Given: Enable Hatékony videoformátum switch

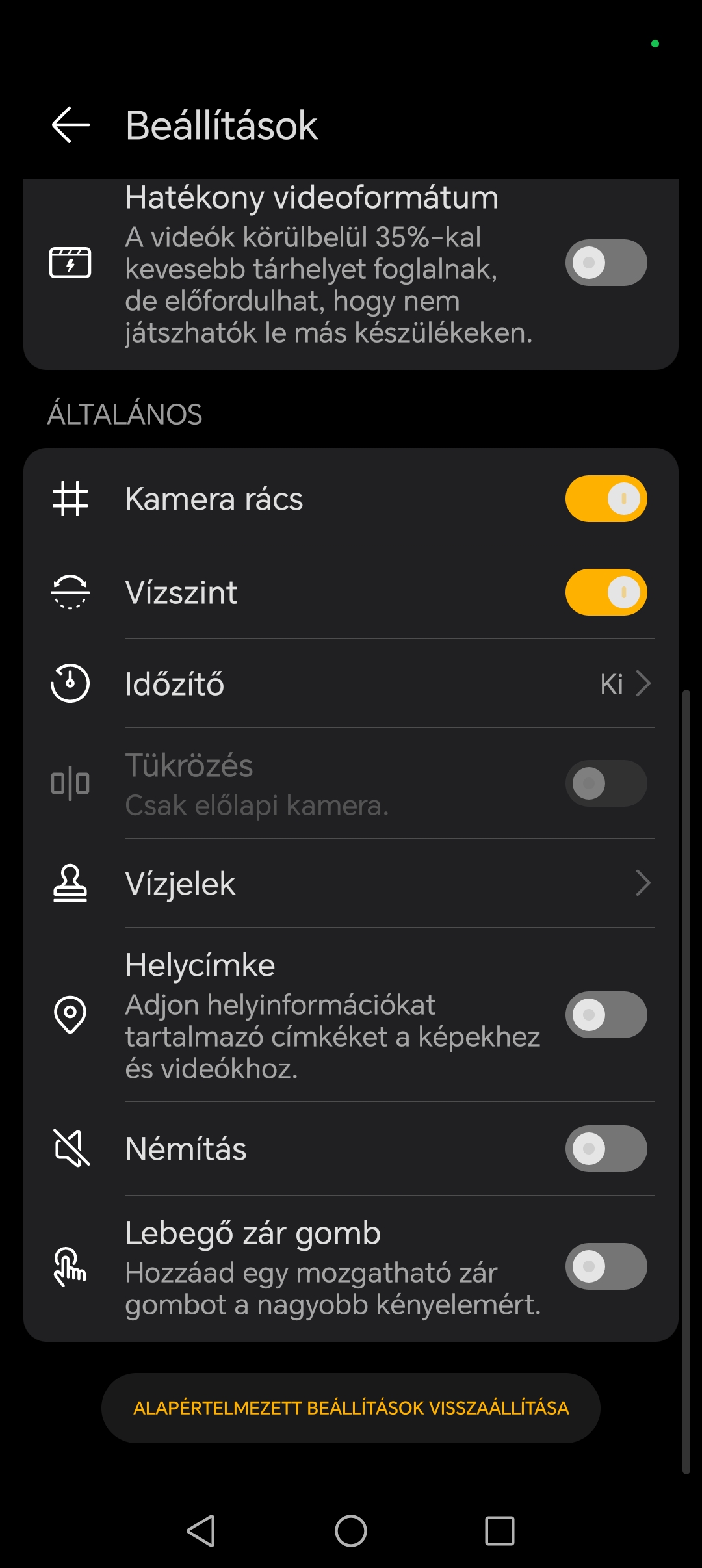Looking at the screenshot, I should click(606, 263).
